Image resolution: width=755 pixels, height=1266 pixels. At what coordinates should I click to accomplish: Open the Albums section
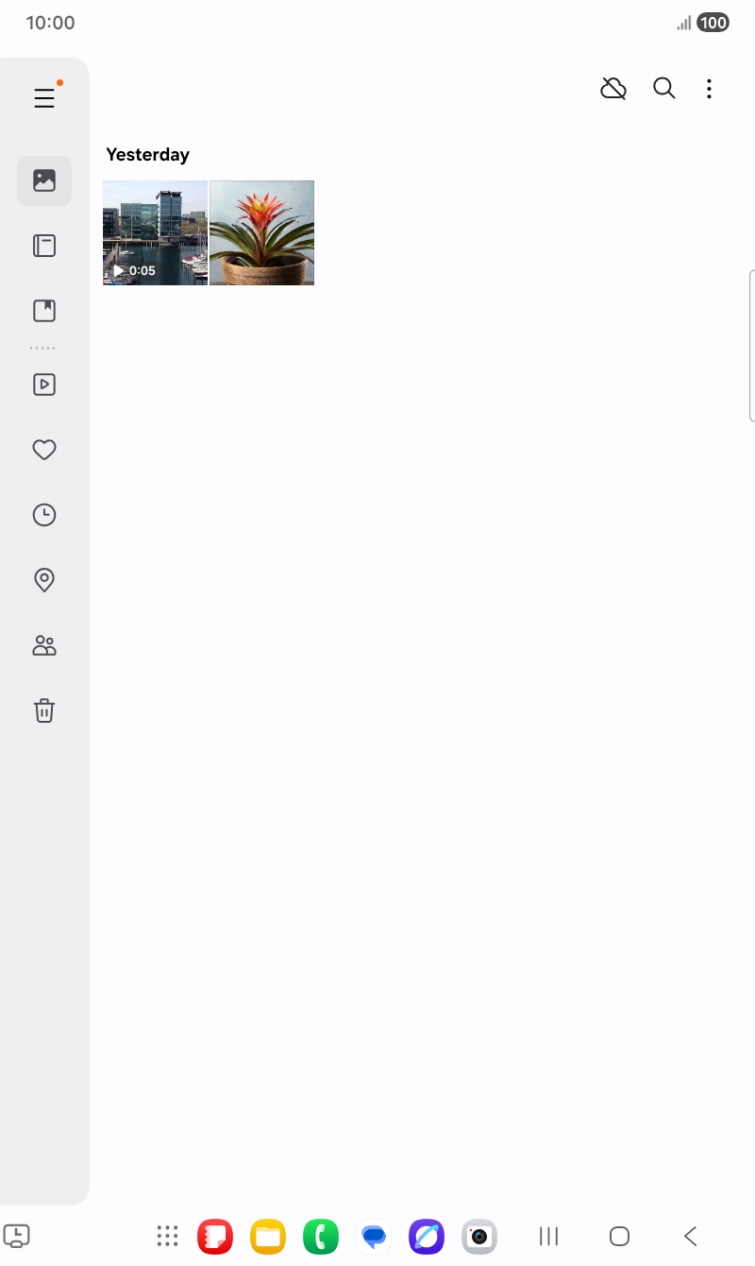click(x=44, y=245)
